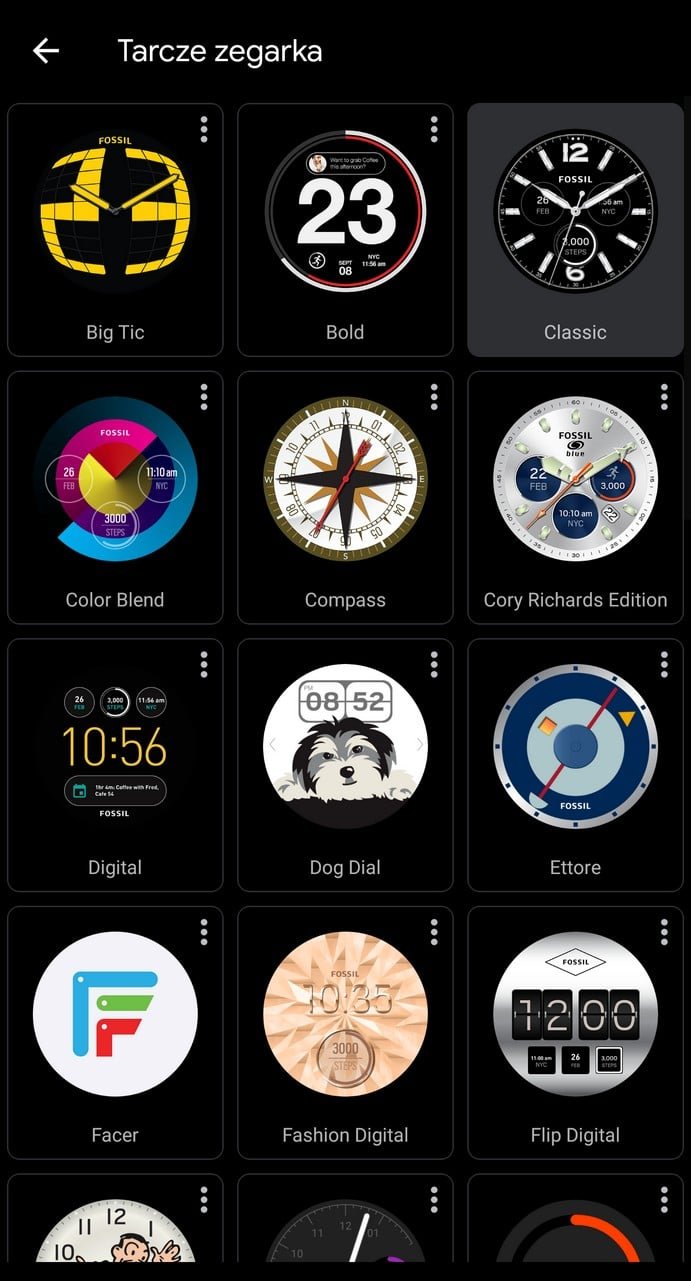
Task: Pick the Color Blend watch face
Action: [115, 480]
